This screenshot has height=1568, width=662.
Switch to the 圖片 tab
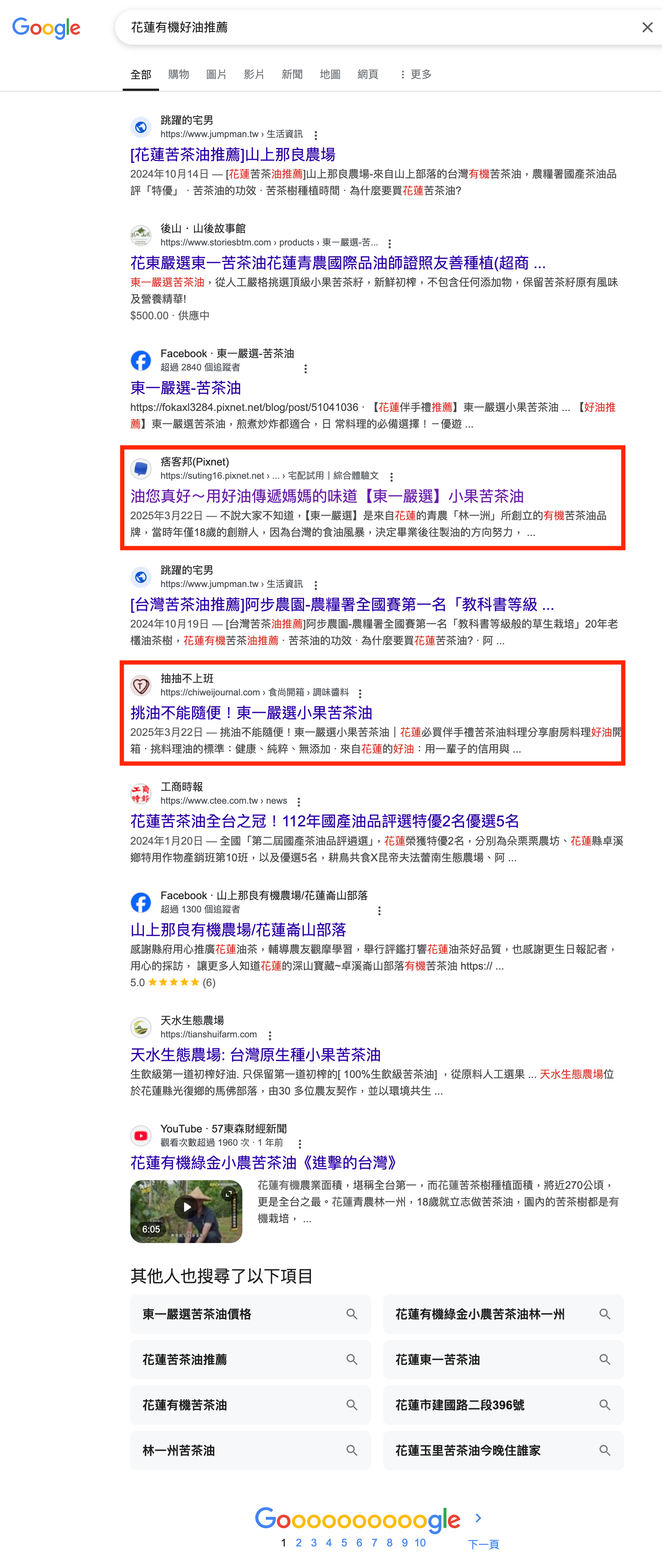216,74
